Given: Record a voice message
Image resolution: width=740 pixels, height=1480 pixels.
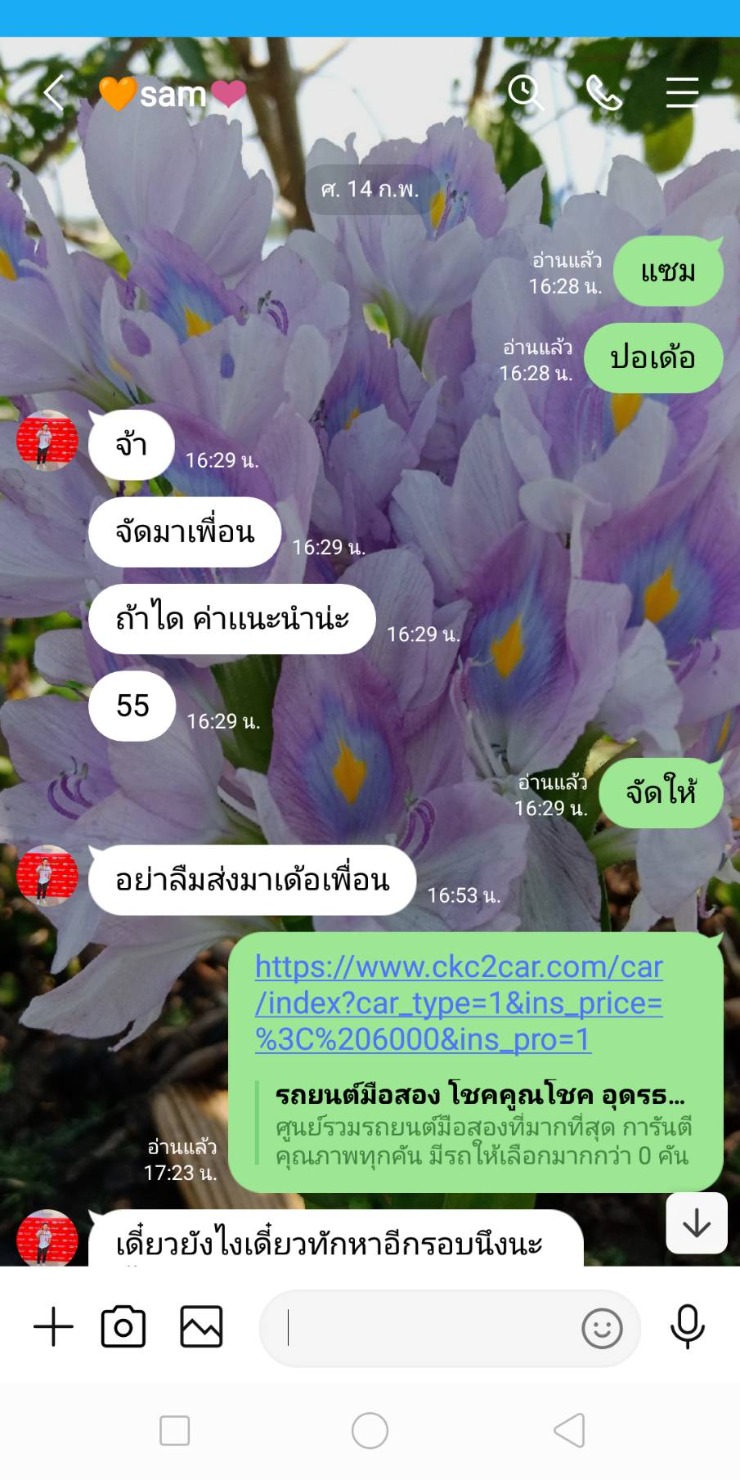Looking at the screenshot, I should pyautogui.click(x=687, y=1327).
